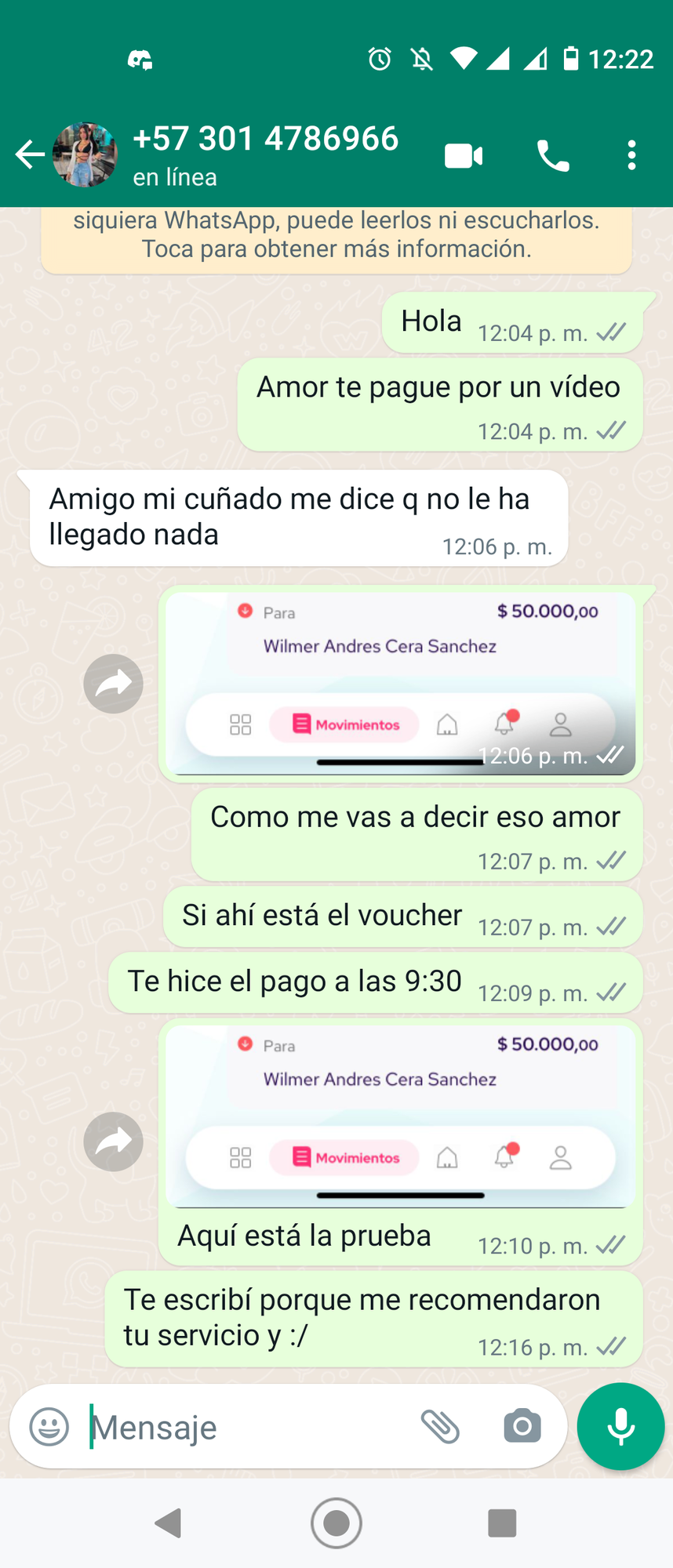Start a video call

[x=464, y=156]
